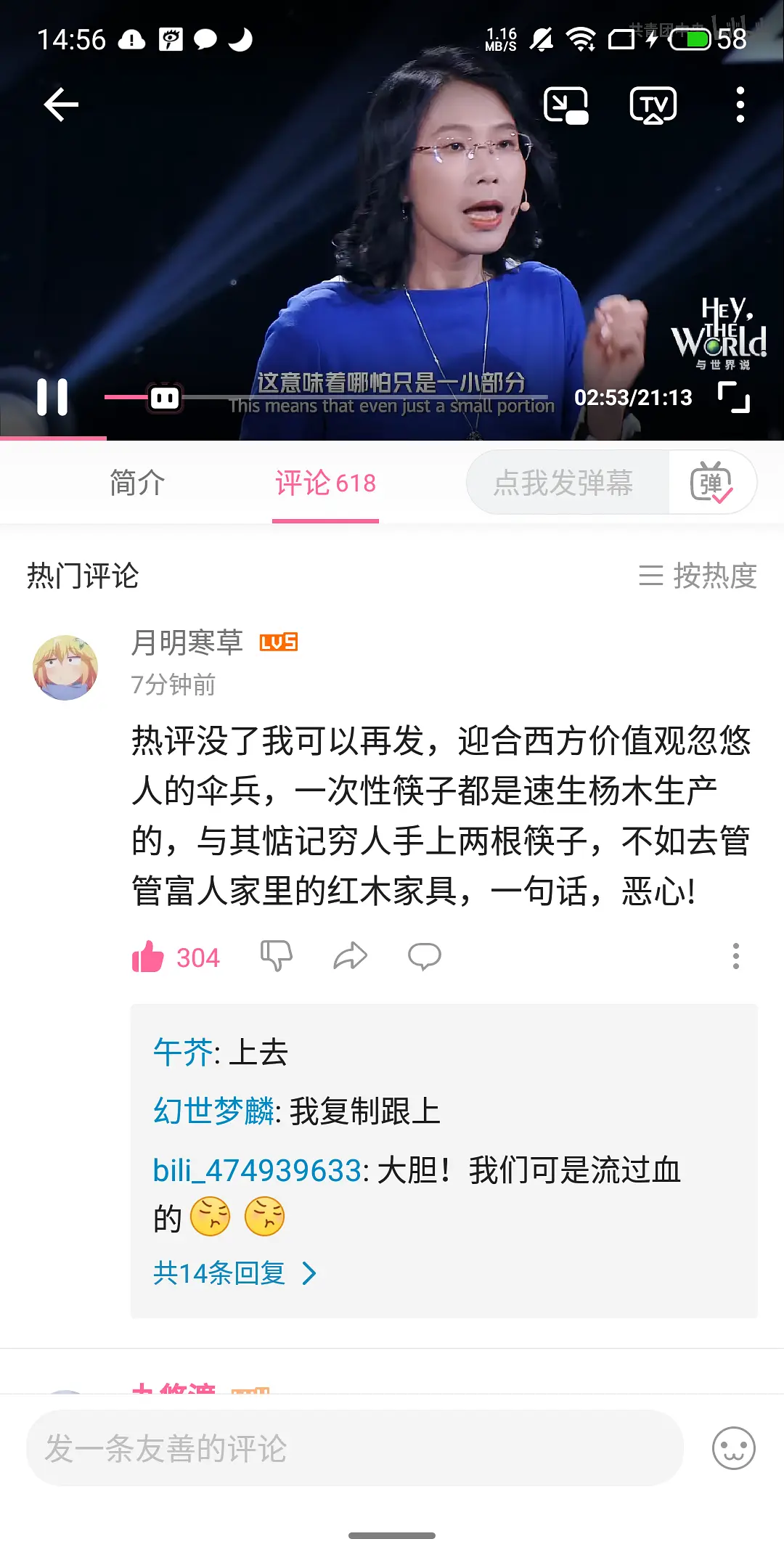Screen dimensions: 784x1568
Task: Cast the video to TV
Action: click(653, 105)
